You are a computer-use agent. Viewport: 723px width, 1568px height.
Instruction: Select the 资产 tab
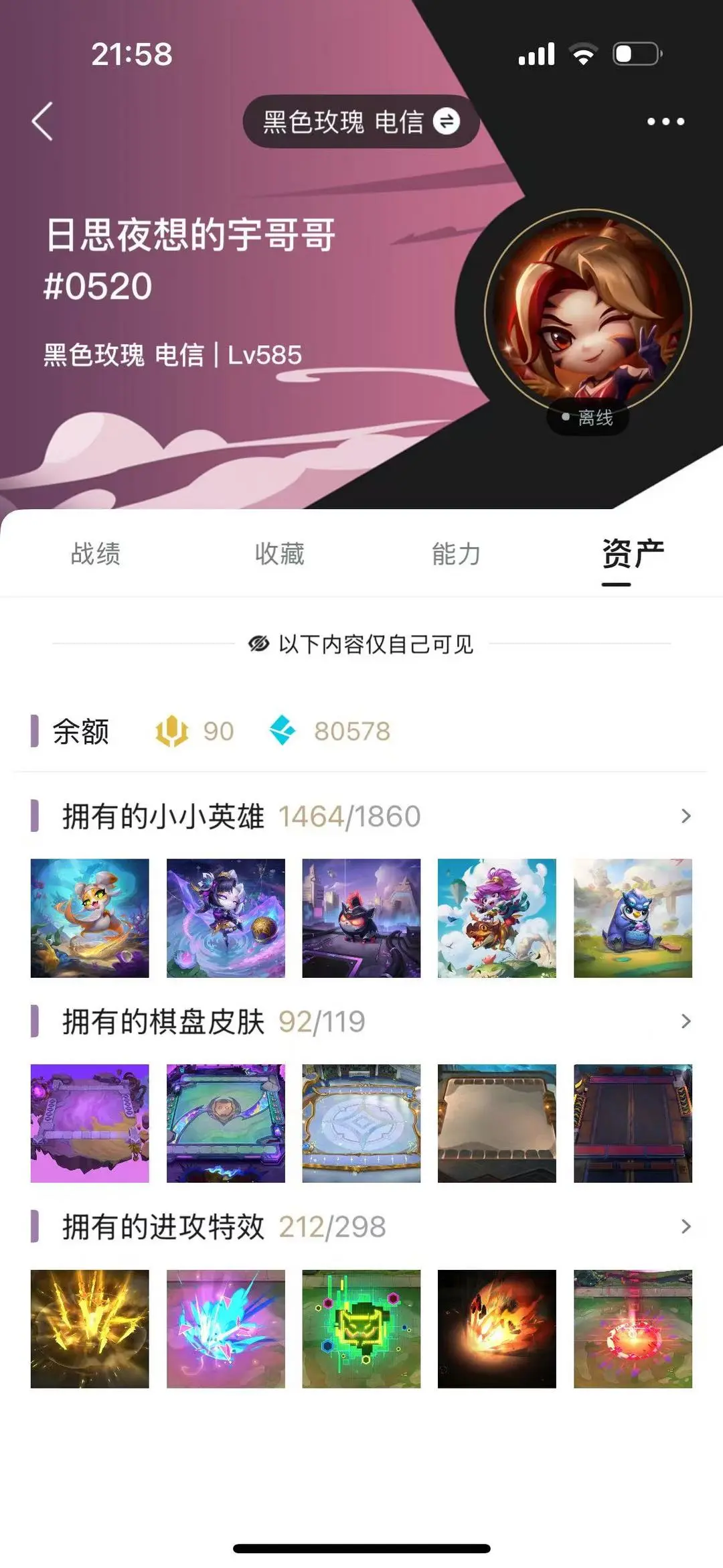point(633,554)
